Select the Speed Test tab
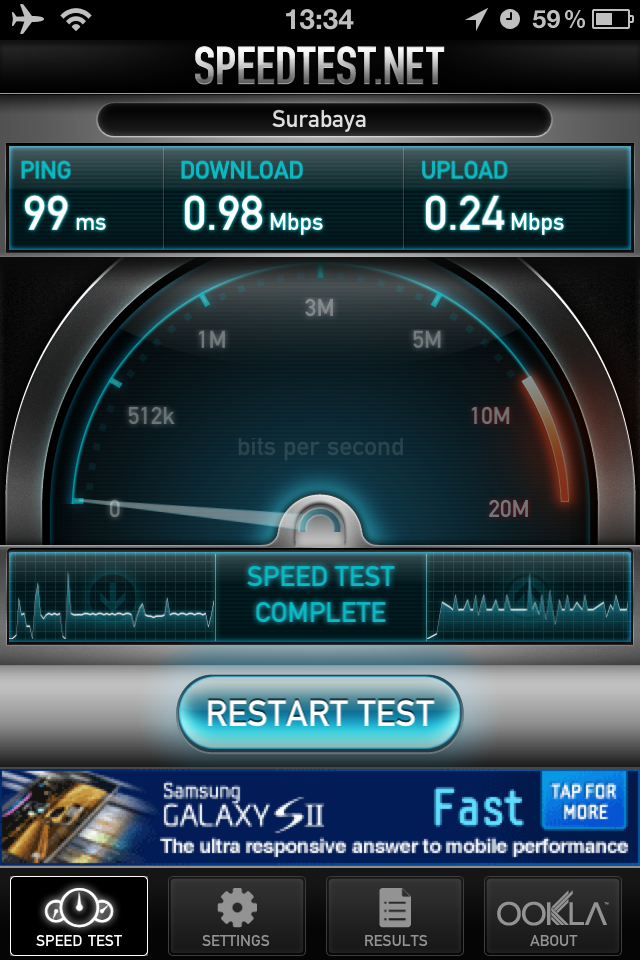The image size is (640, 960). [79, 915]
